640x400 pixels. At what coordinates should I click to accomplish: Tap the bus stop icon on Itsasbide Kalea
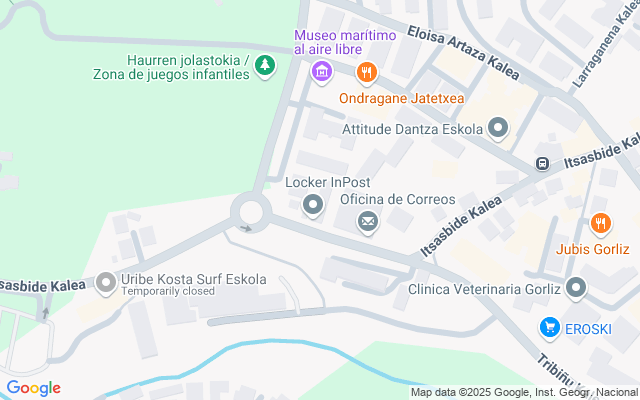[x=542, y=163]
